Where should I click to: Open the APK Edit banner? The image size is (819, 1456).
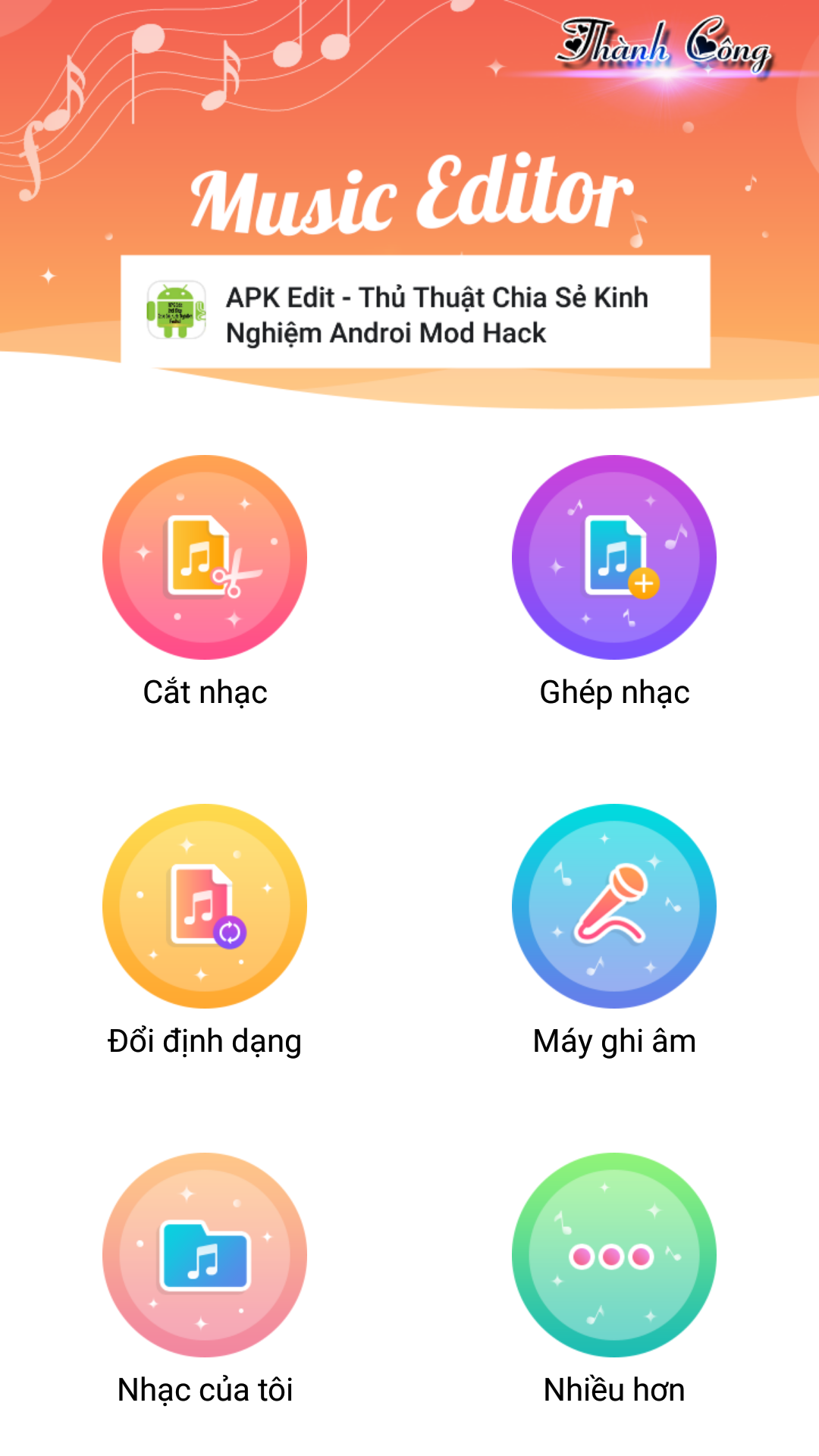(416, 312)
